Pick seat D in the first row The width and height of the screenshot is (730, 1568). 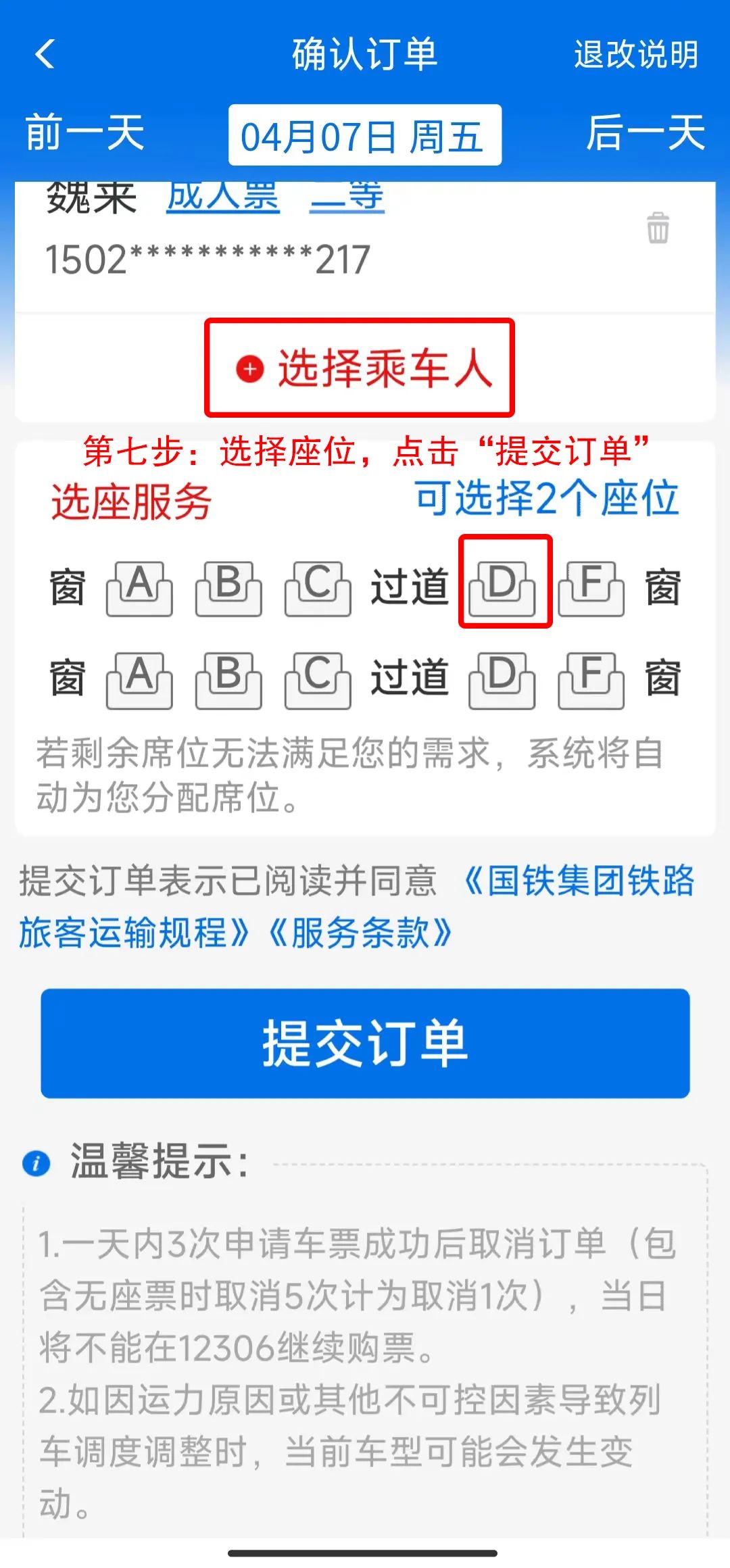point(503,588)
